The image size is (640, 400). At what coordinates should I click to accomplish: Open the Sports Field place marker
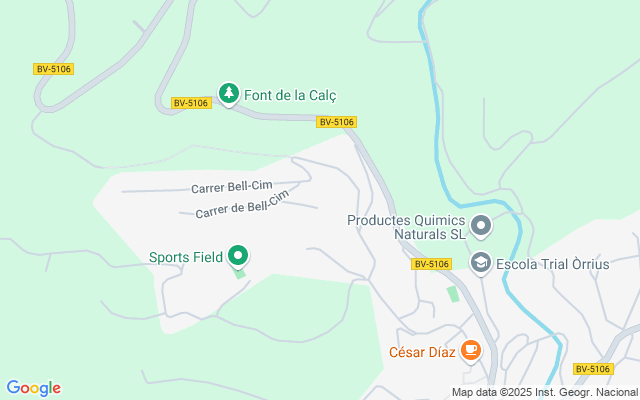click(238, 257)
